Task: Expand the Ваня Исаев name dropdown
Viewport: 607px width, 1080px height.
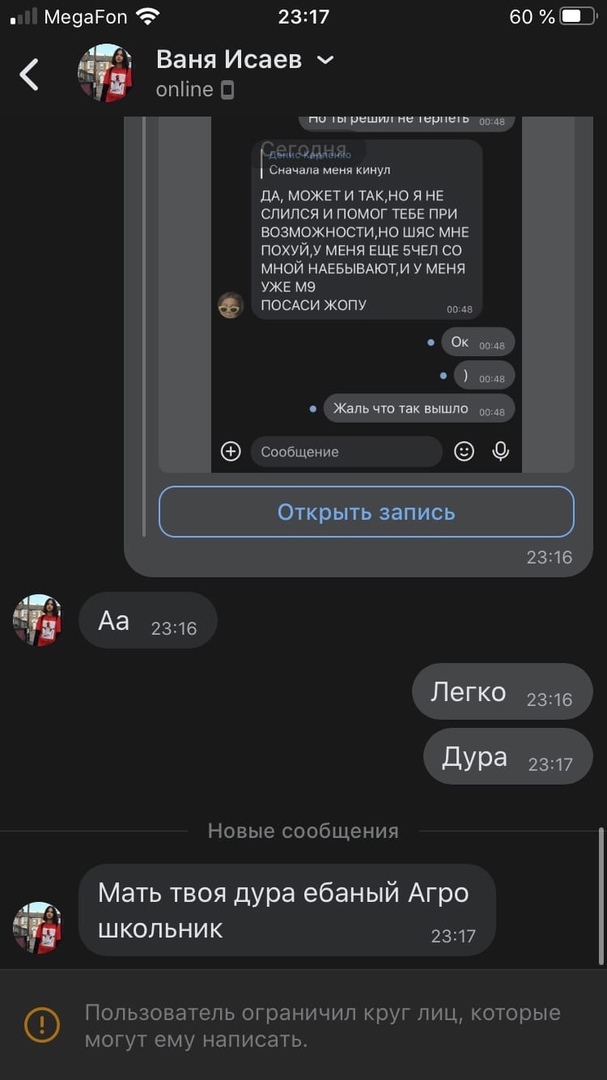Action: pos(325,60)
